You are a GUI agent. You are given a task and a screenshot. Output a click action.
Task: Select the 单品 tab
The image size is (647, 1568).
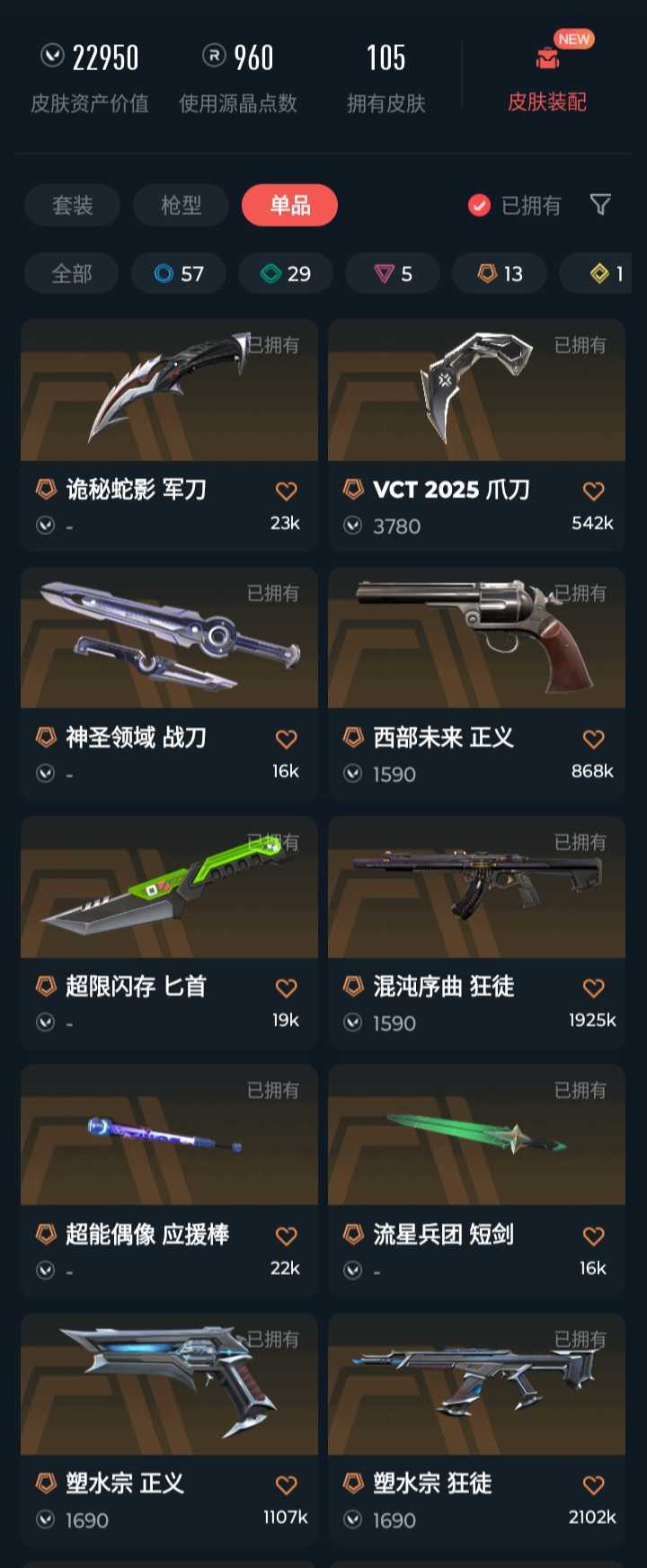tap(290, 205)
